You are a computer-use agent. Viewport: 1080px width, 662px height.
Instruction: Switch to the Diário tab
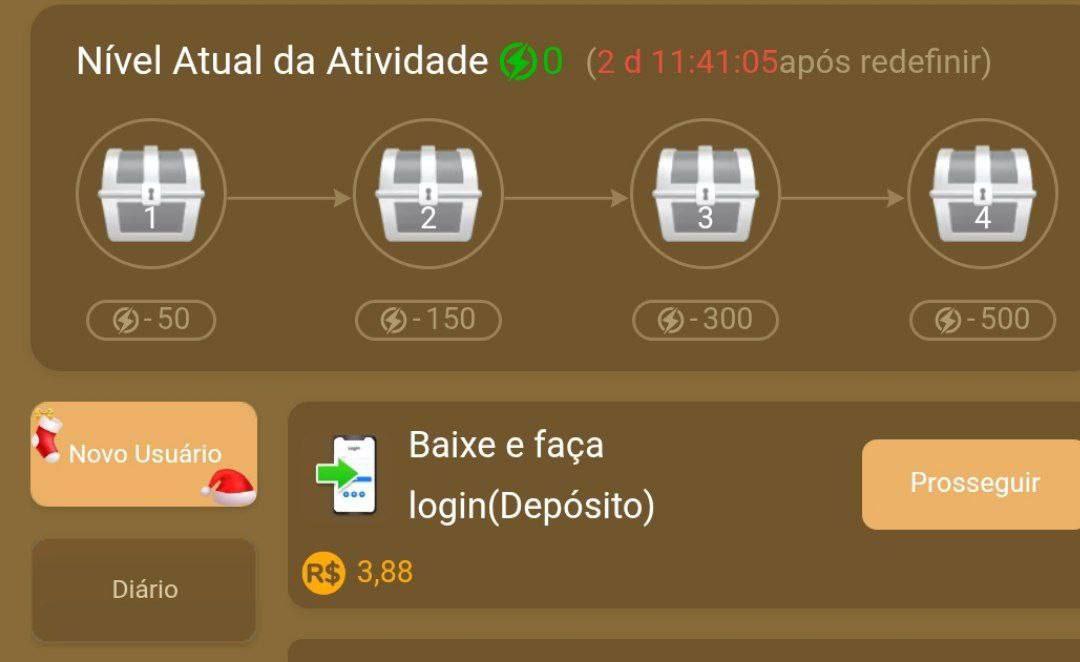[144, 589]
